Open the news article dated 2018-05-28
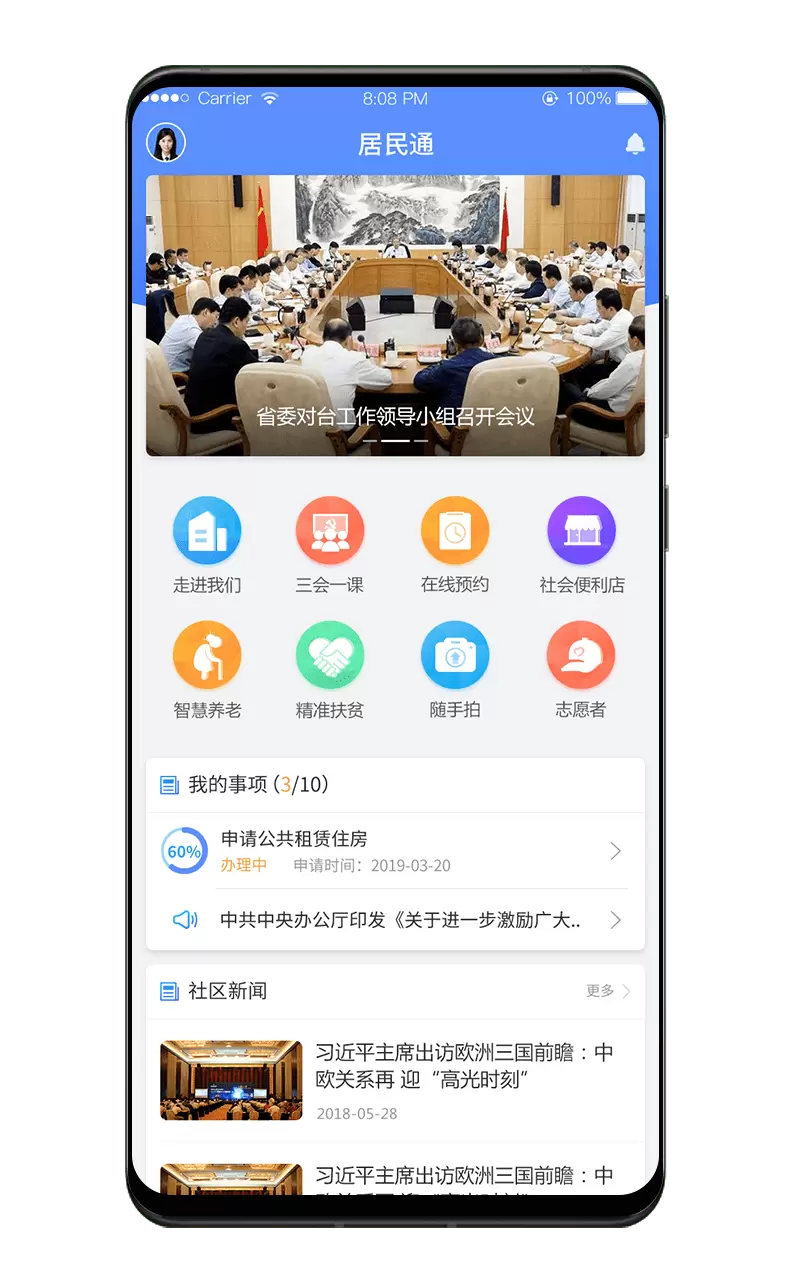 pyautogui.click(x=395, y=1080)
